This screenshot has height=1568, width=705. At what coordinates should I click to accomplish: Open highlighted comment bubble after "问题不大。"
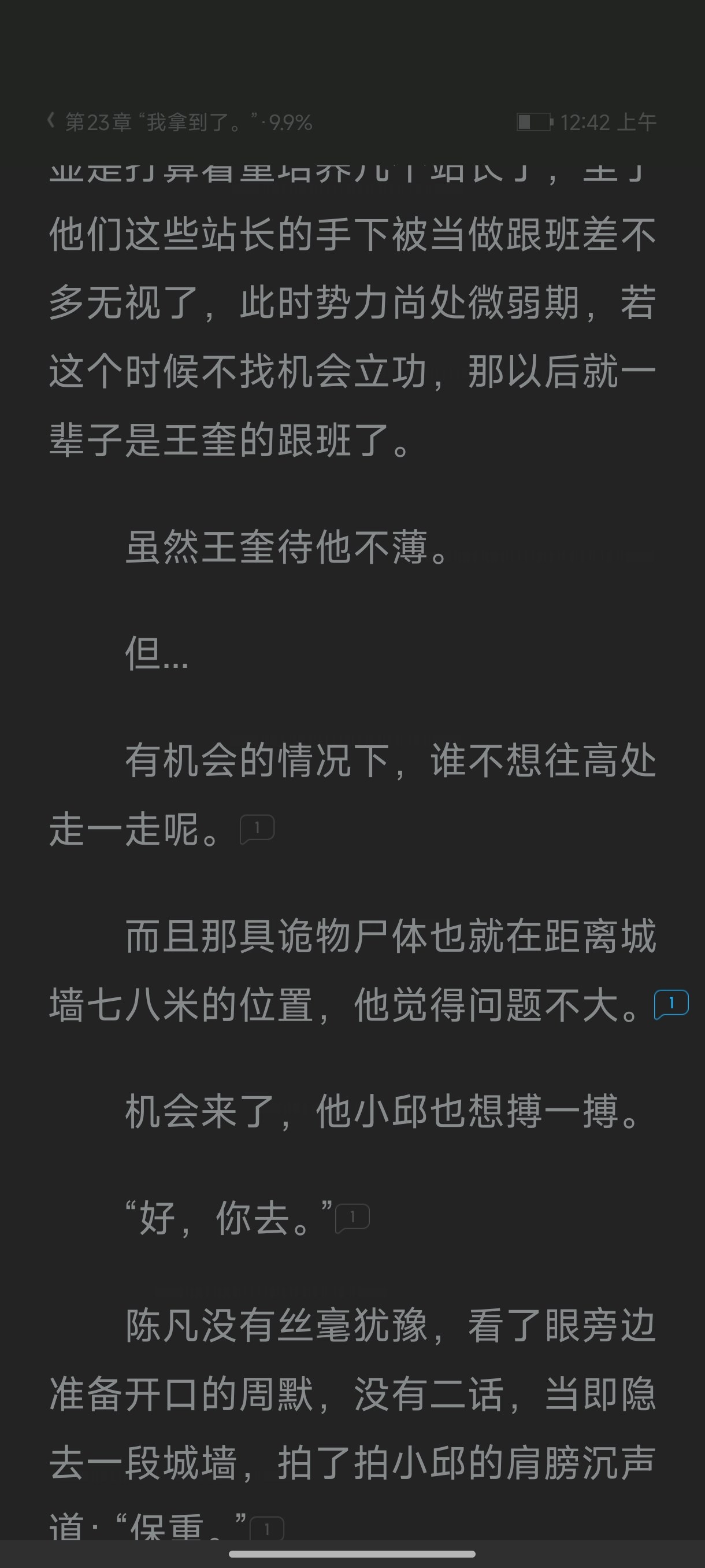(671, 1004)
